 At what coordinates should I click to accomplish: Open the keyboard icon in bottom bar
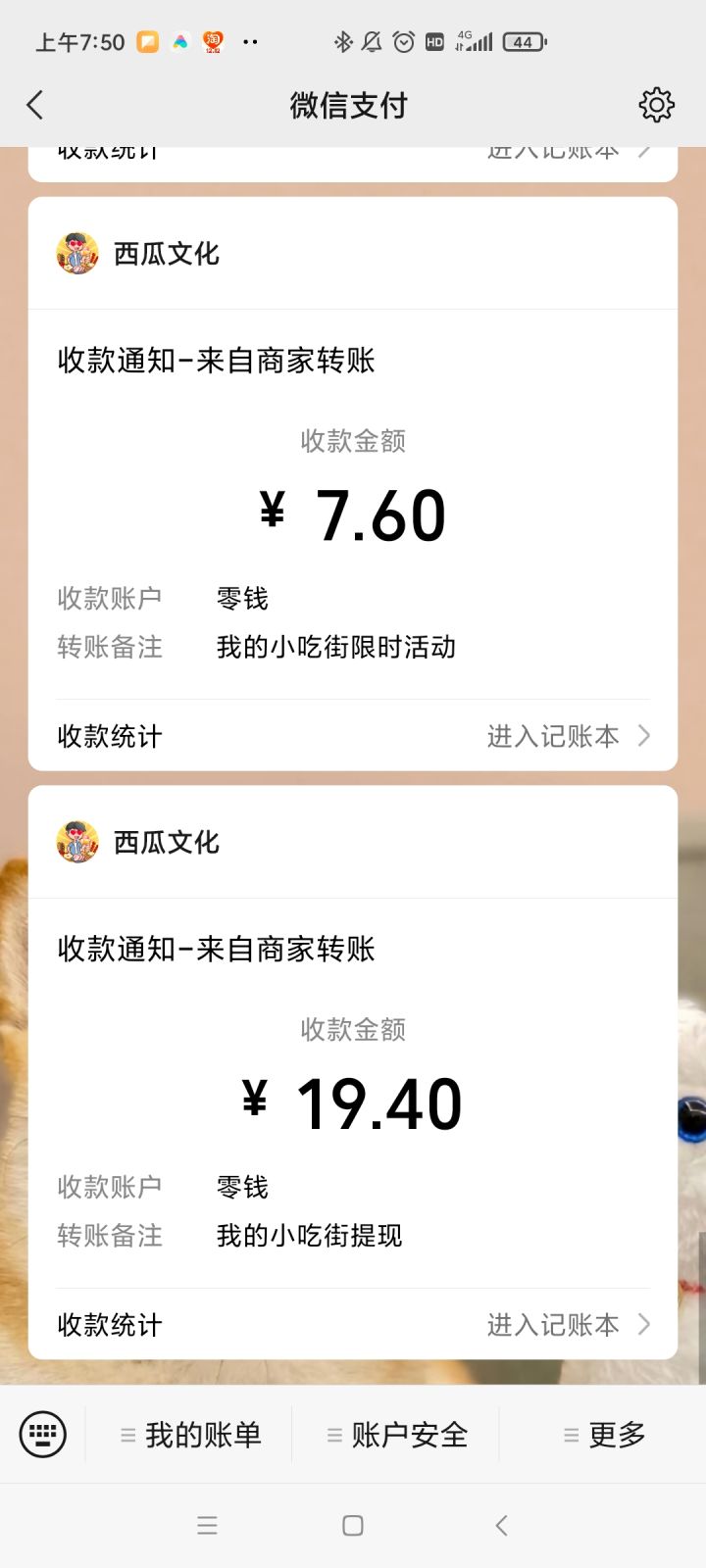(43, 1434)
